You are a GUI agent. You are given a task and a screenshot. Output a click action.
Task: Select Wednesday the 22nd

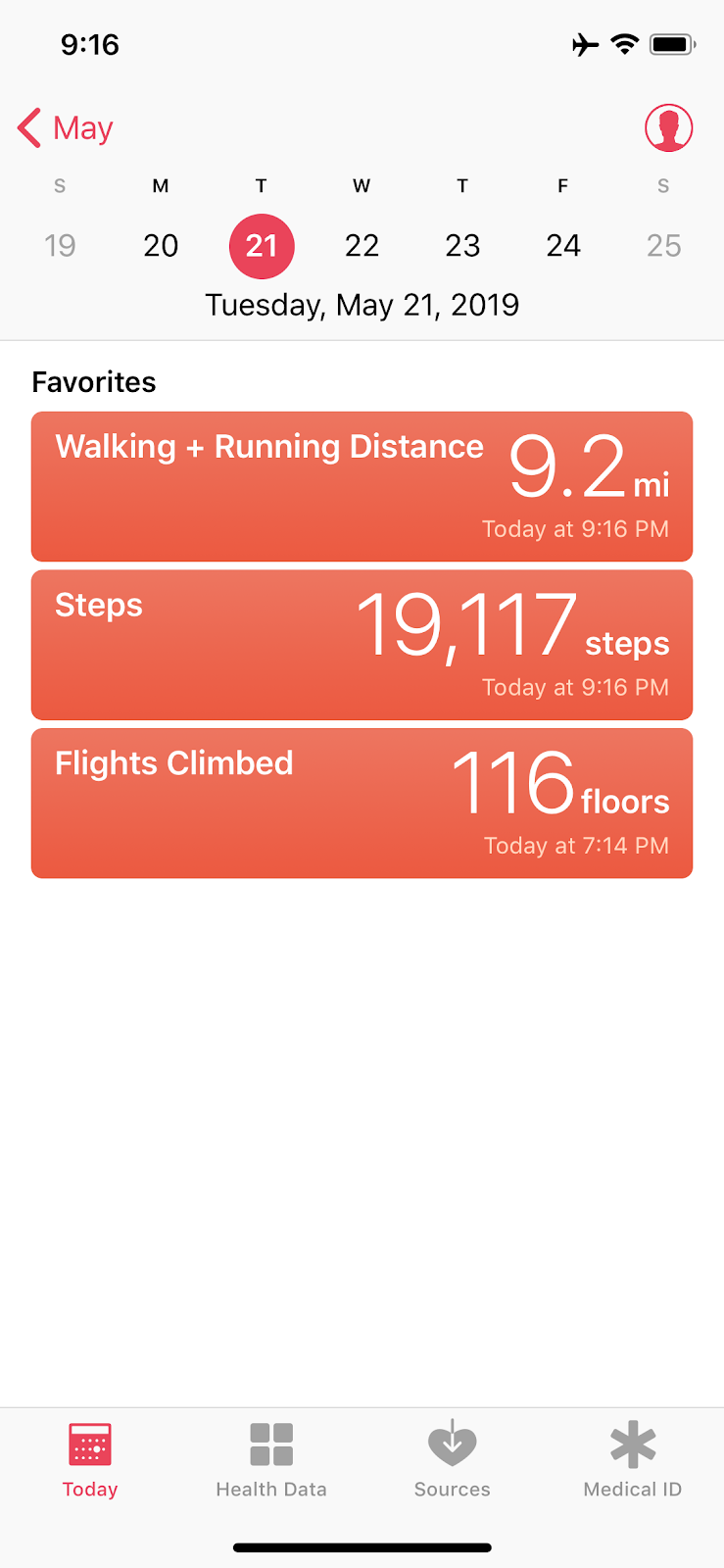pyautogui.click(x=362, y=245)
